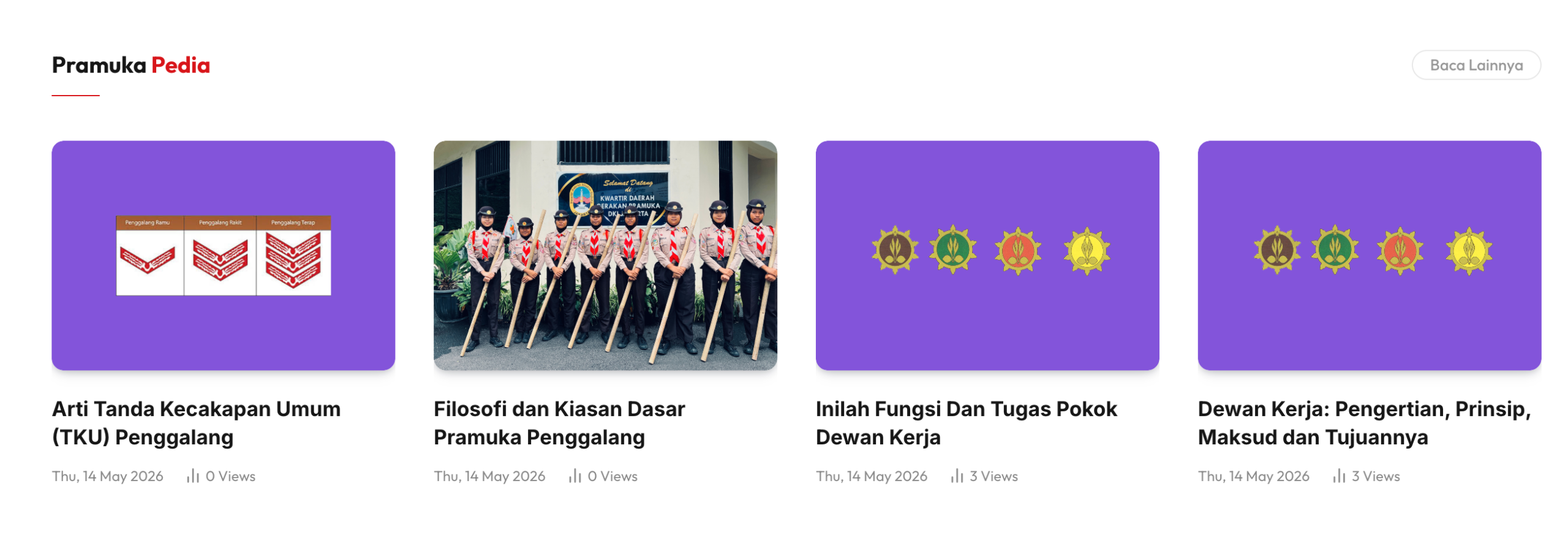This screenshot has height=540, width=1568.
Task: Read Arti Tanda Kecakapan Umum (TKU) Penggalang
Action: coord(196,423)
